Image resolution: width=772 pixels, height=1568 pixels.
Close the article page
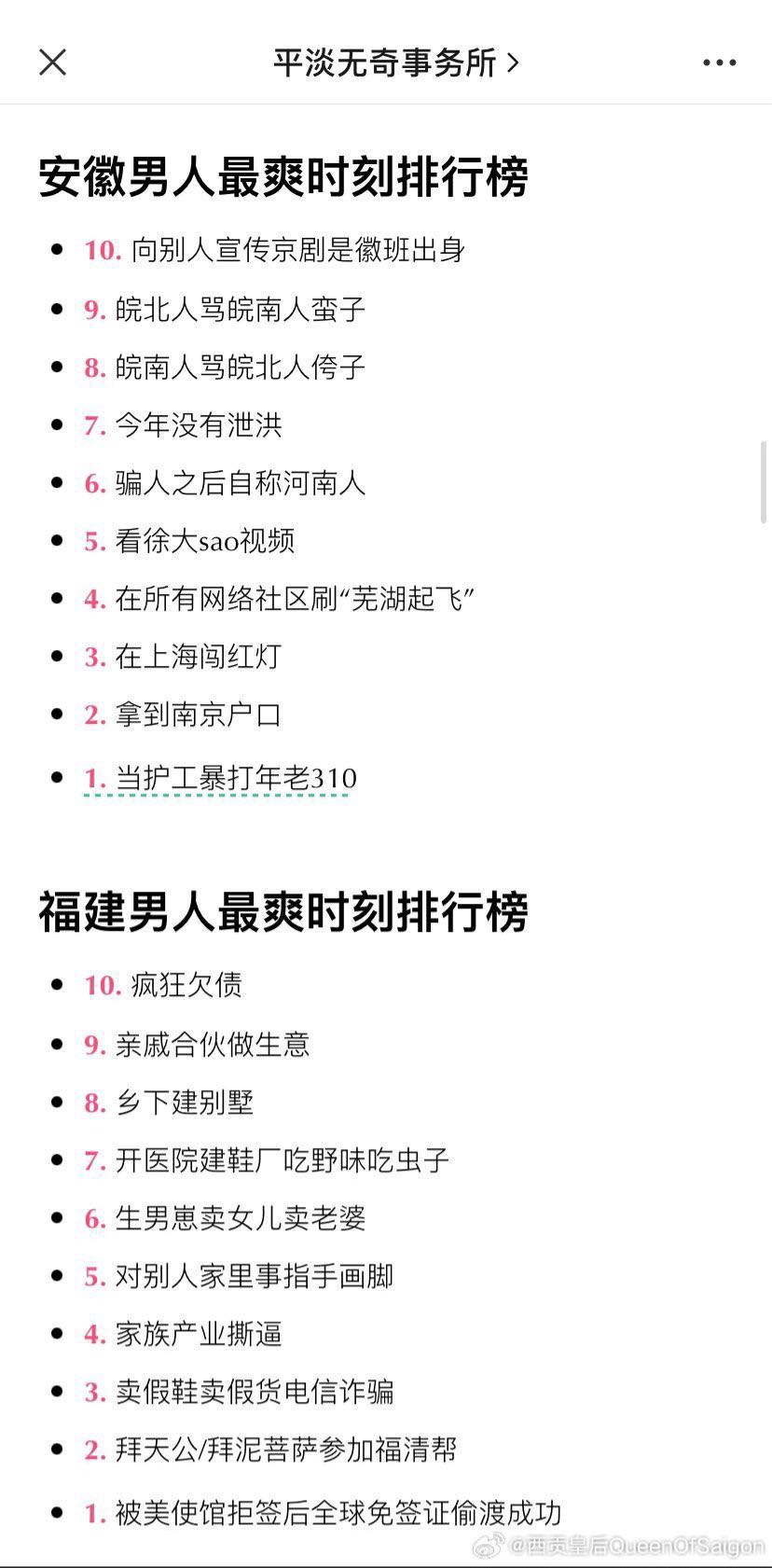(x=52, y=62)
